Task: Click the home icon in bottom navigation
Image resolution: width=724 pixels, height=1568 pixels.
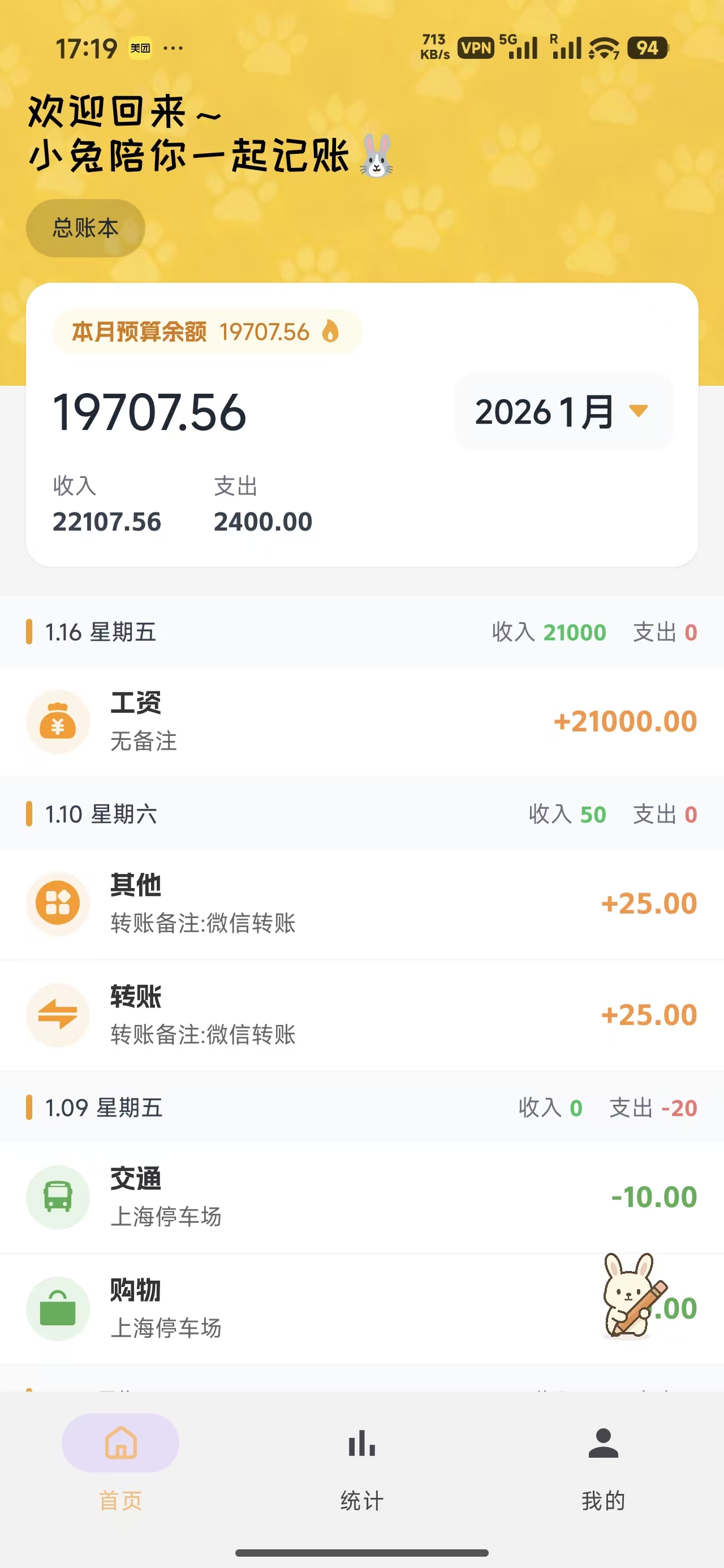Action: coord(120,1443)
